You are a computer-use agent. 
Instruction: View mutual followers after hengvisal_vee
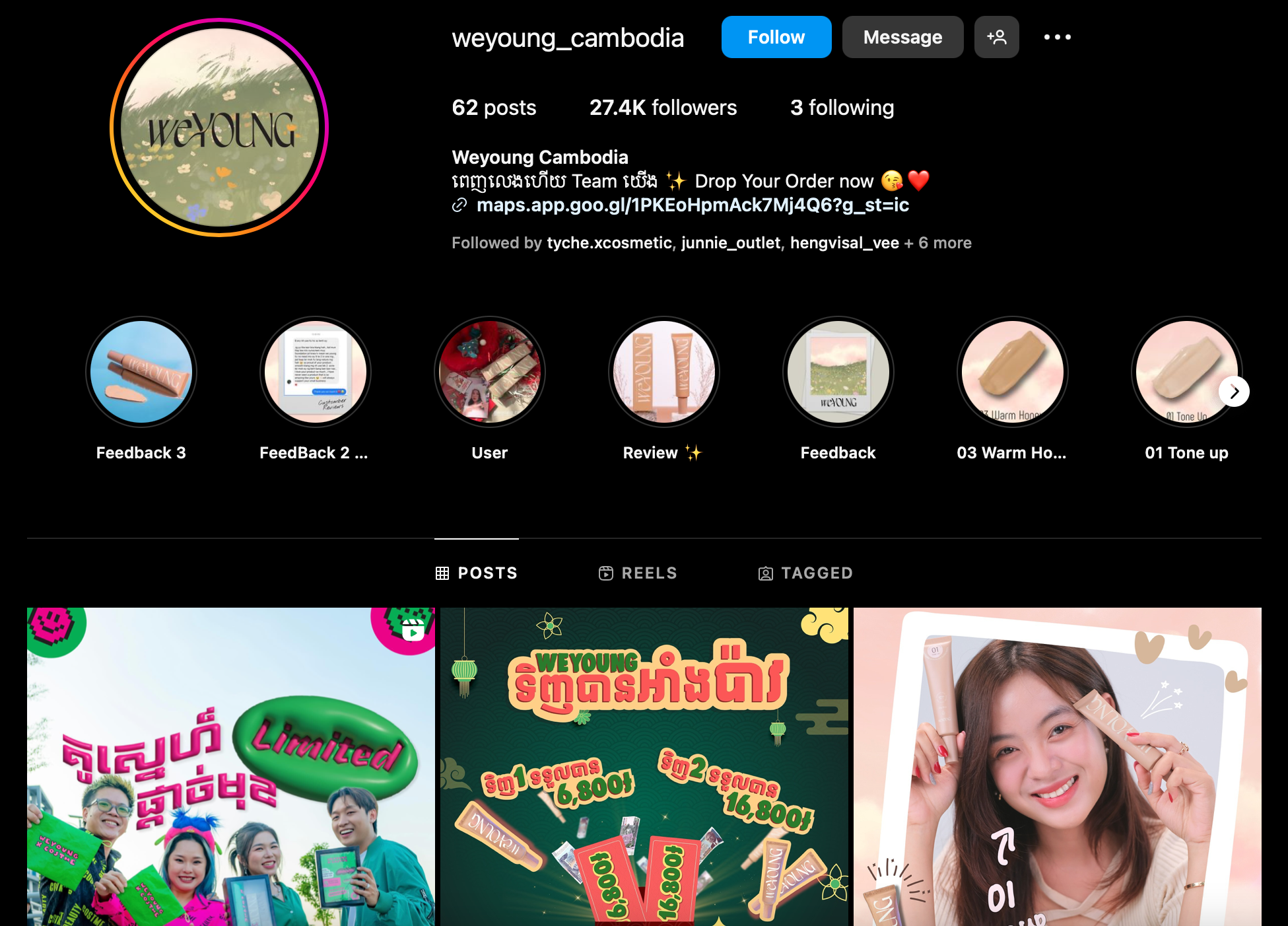pyautogui.click(x=944, y=243)
